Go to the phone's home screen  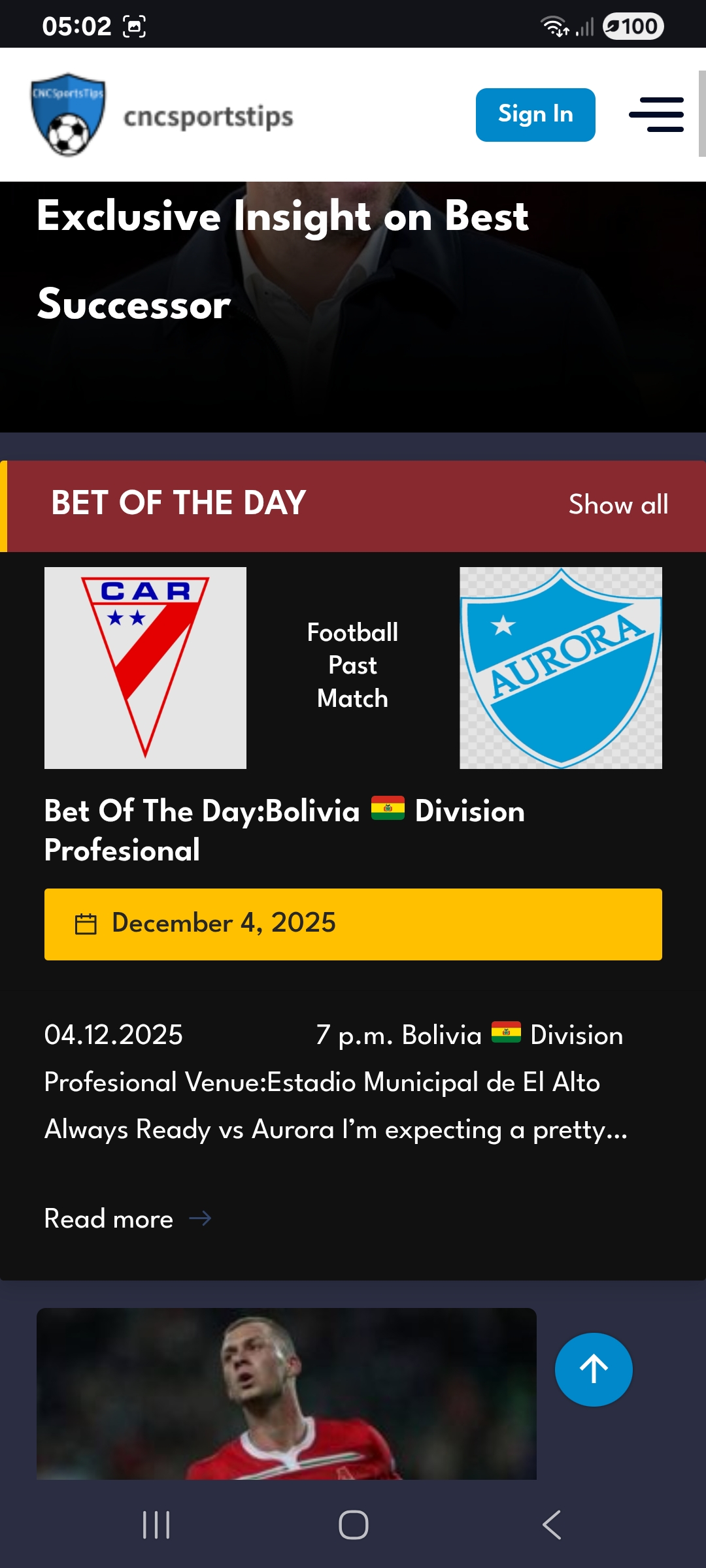[353, 1525]
